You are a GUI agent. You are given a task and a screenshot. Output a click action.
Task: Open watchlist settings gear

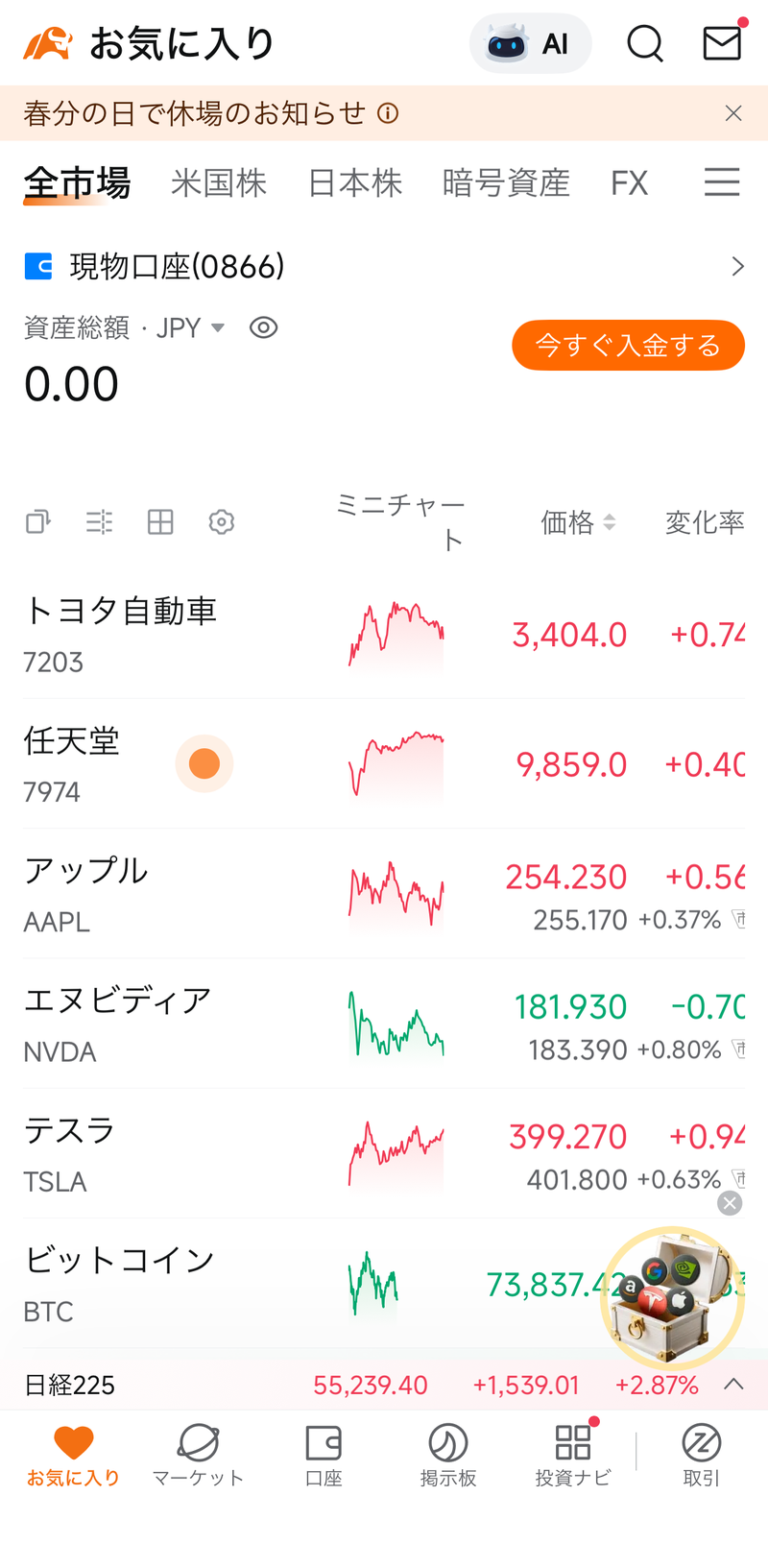[x=221, y=522]
